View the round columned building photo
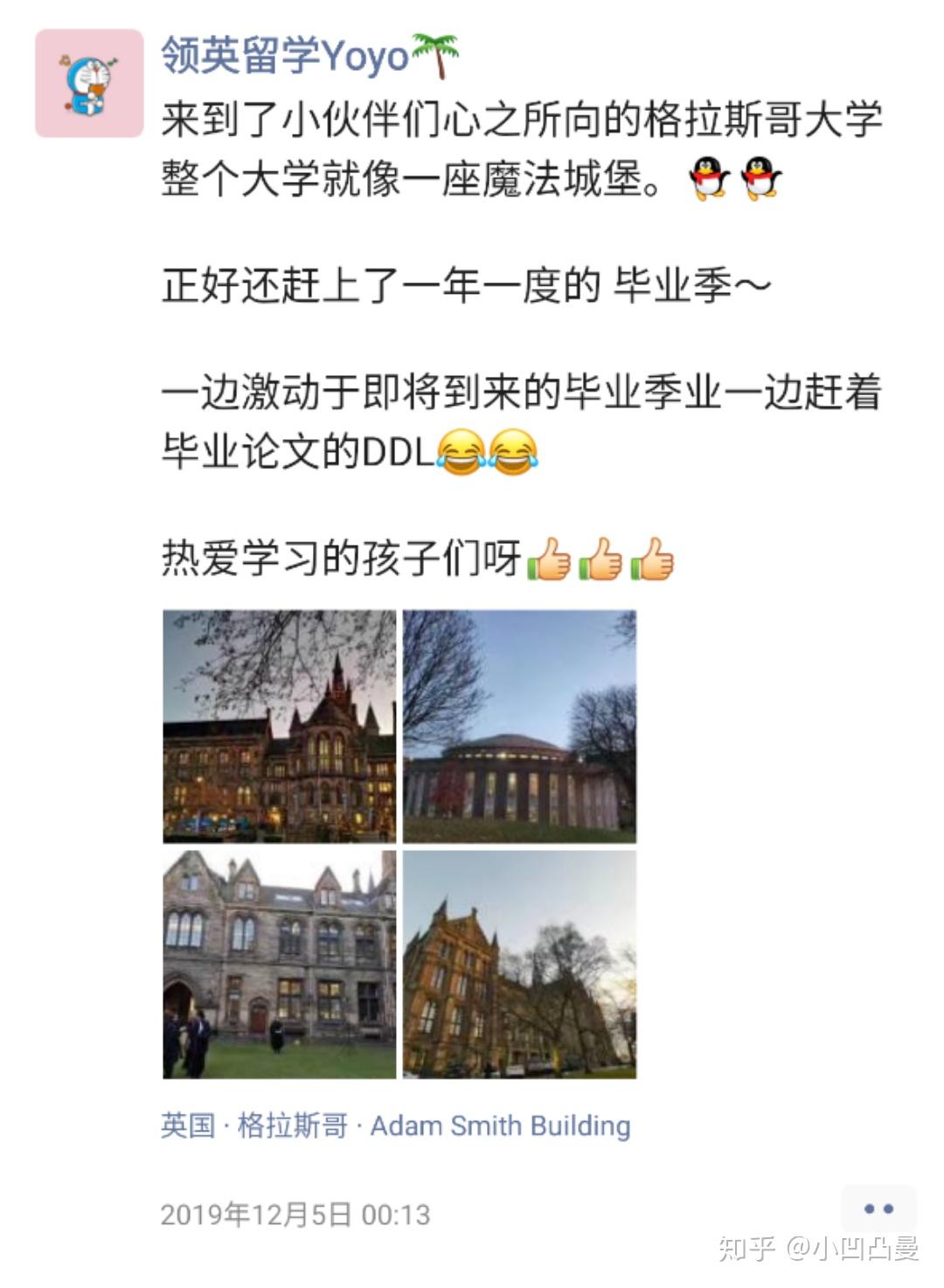The height and width of the screenshot is (1288, 944). pyautogui.click(x=519, y=727)
